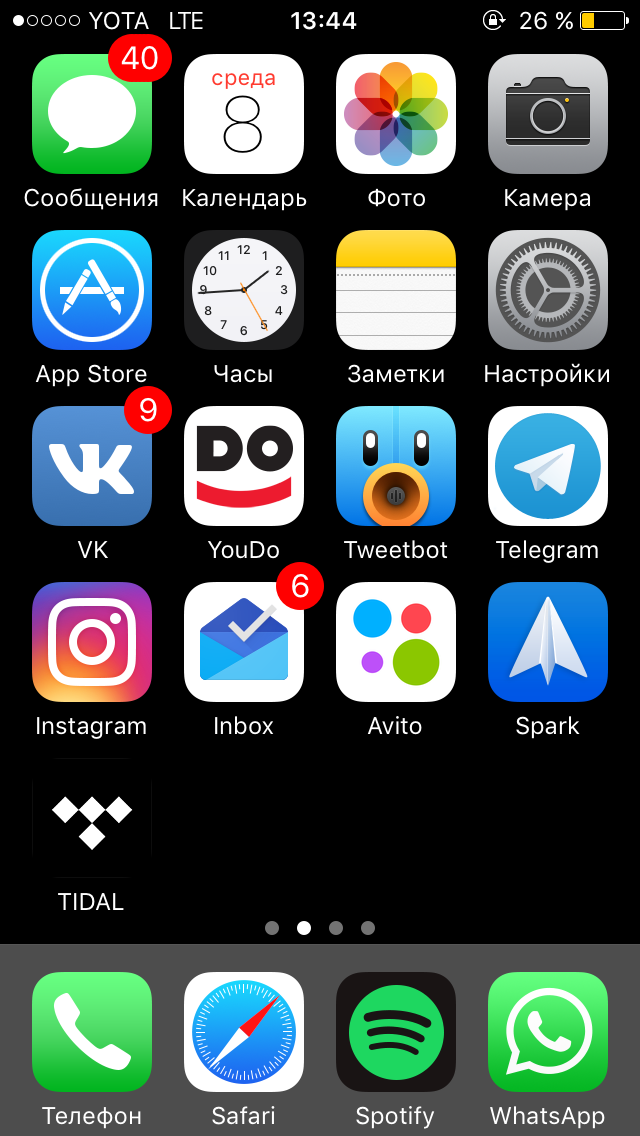The width and height of the screenshot is (640, 1136).
Task: Open TIDAL music app
Action: [92, 818]
